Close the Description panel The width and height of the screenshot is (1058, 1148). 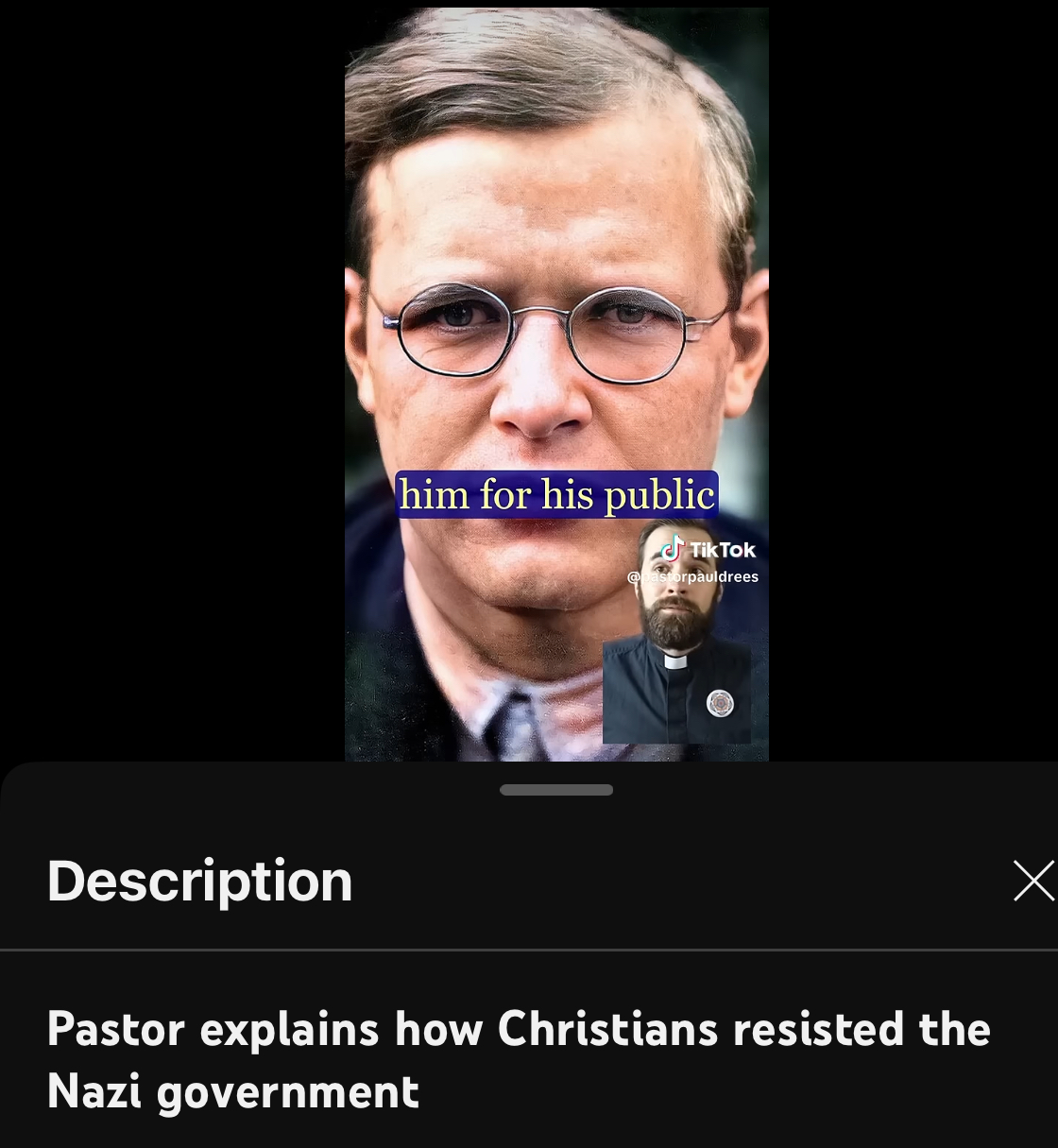tap(1032, 881)
